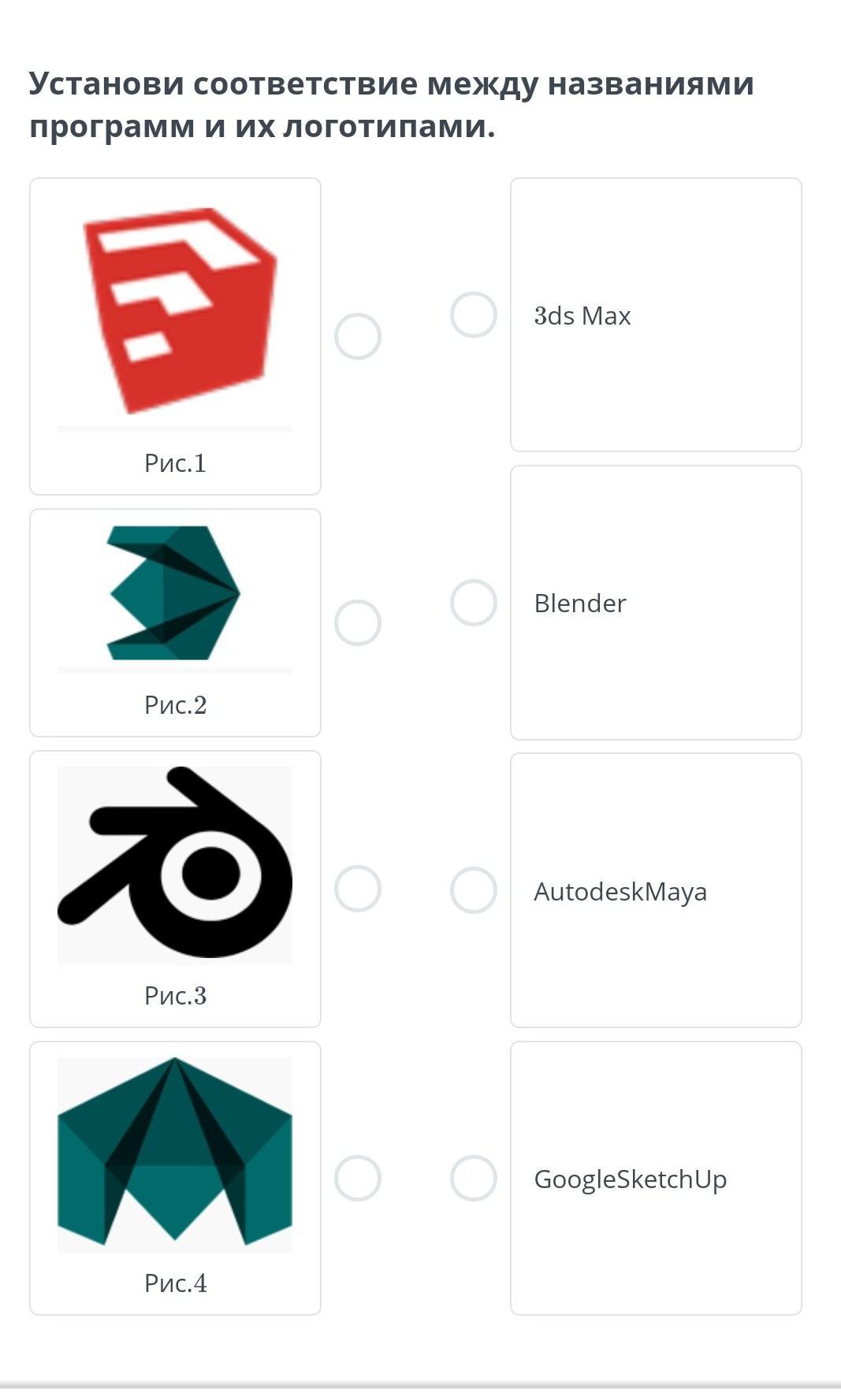
Task: Select the connector circle beside Рис.2
Action: tap(358, 622)
